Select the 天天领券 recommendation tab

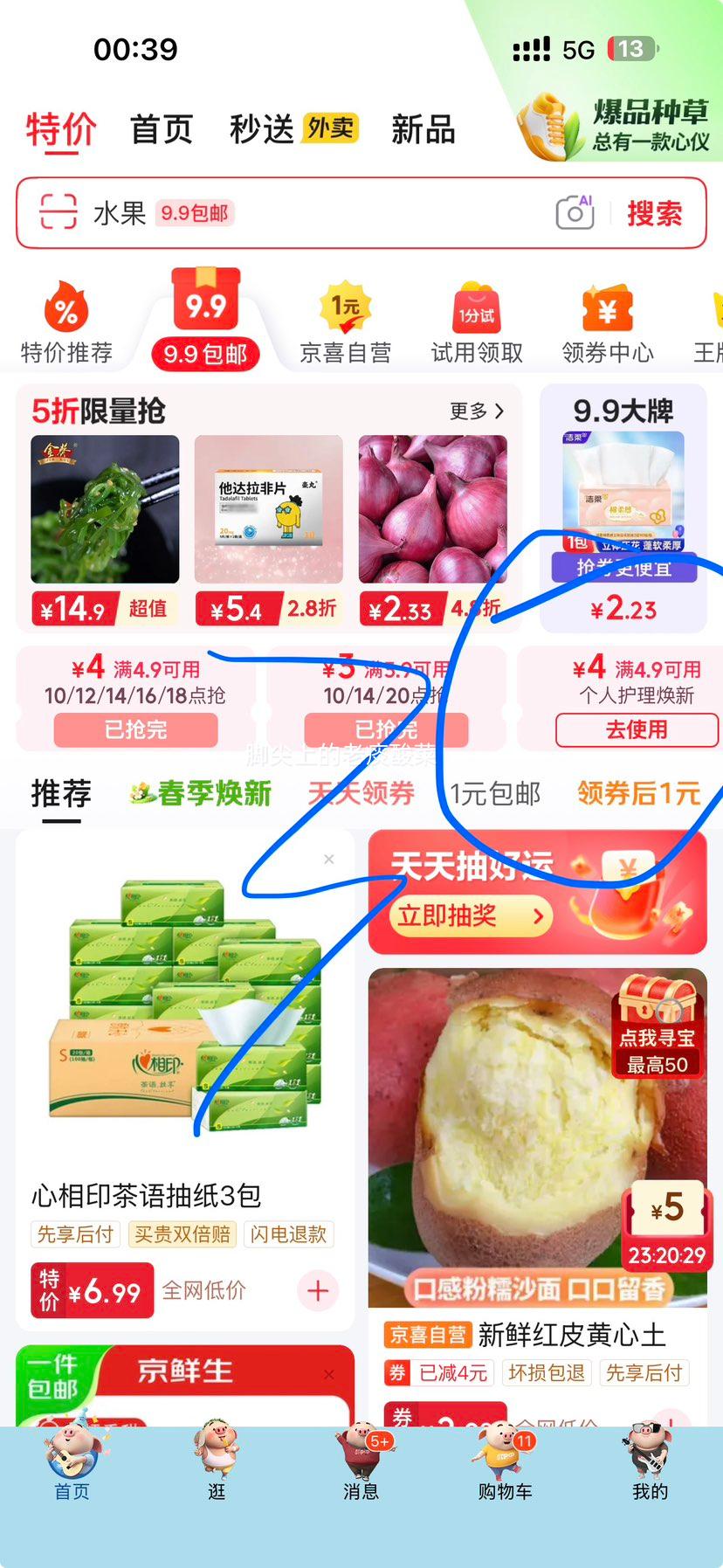(359, 795)
